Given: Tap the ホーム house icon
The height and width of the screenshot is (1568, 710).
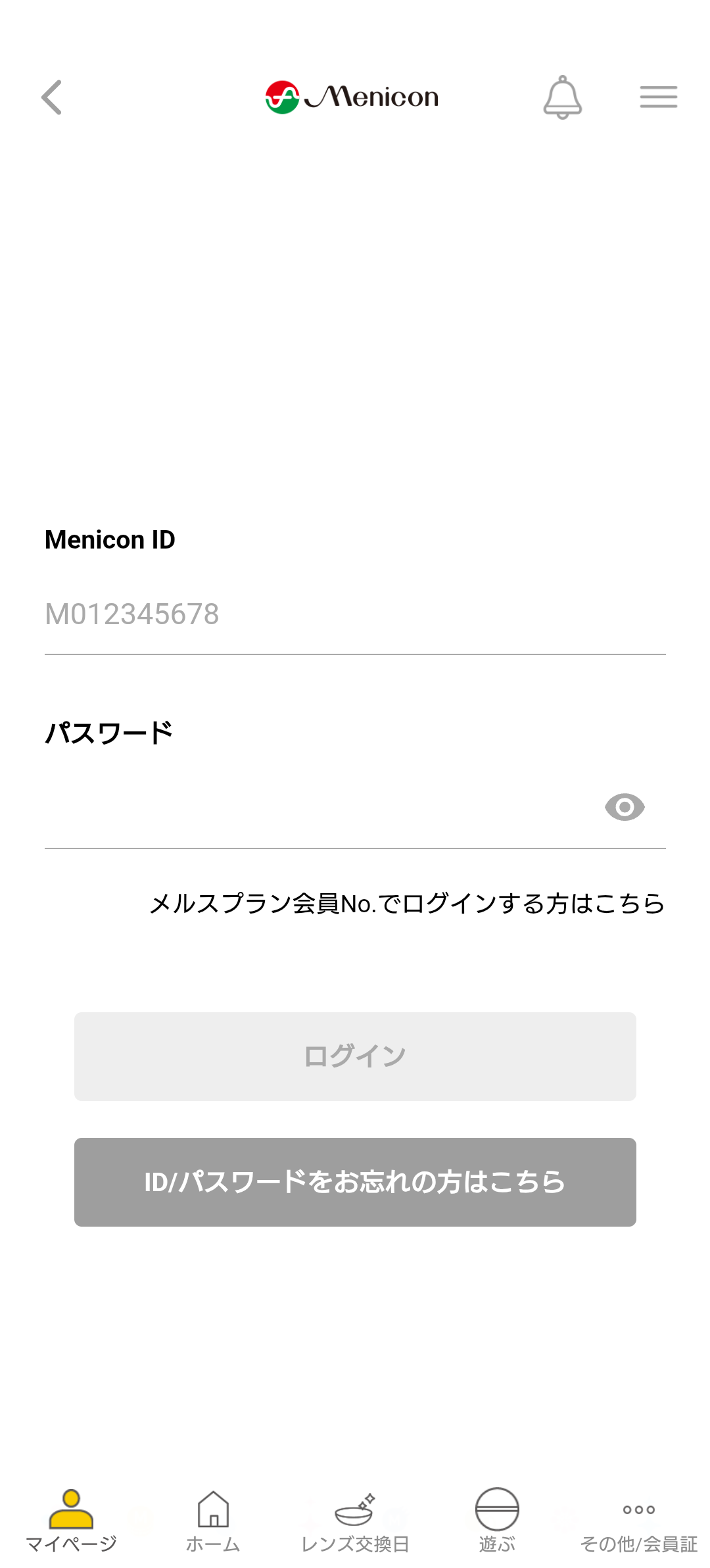Looking at the screenshot, I should pyautogui.click(x=213, y=1509).
